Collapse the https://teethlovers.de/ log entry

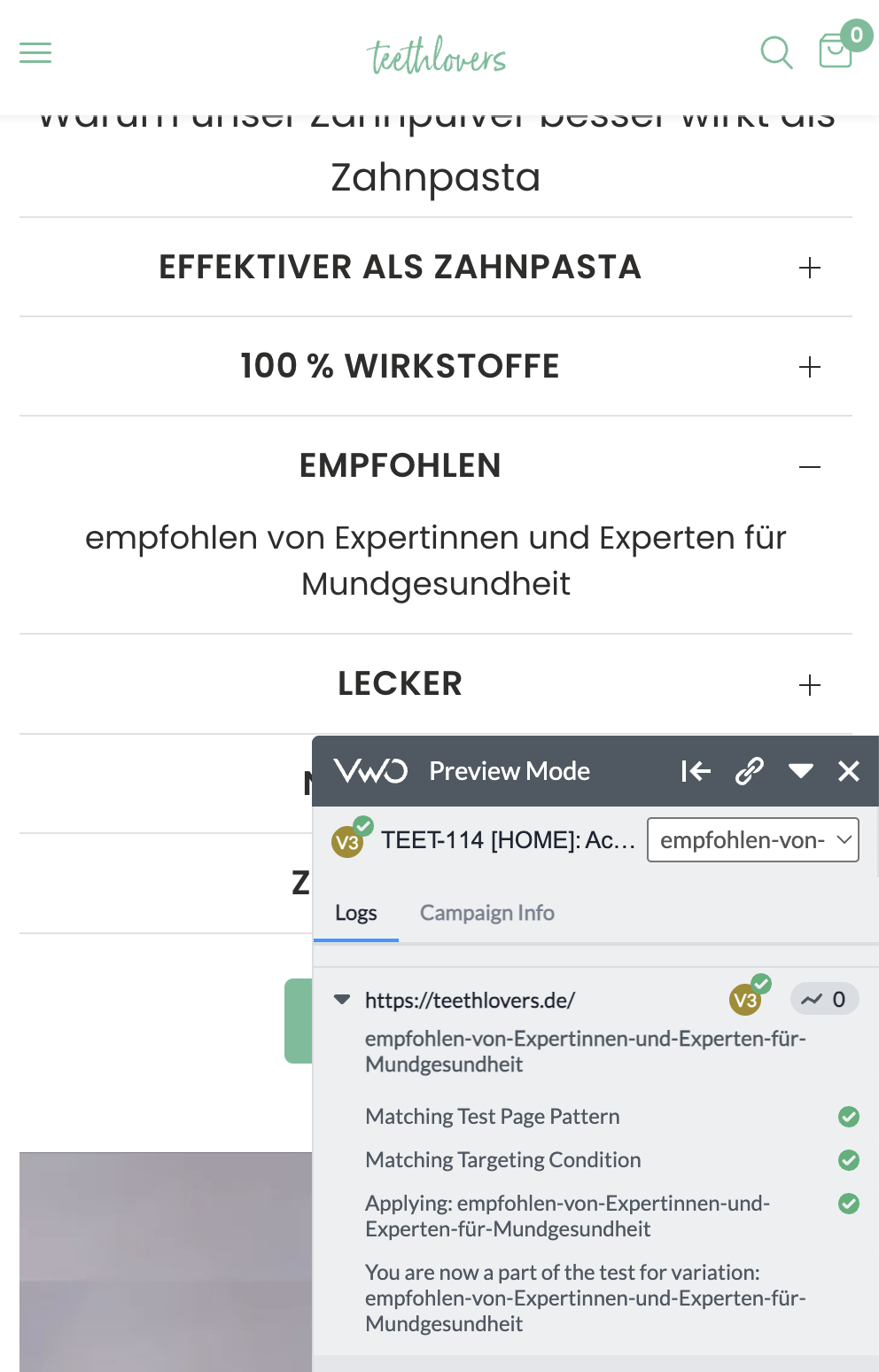342,999
